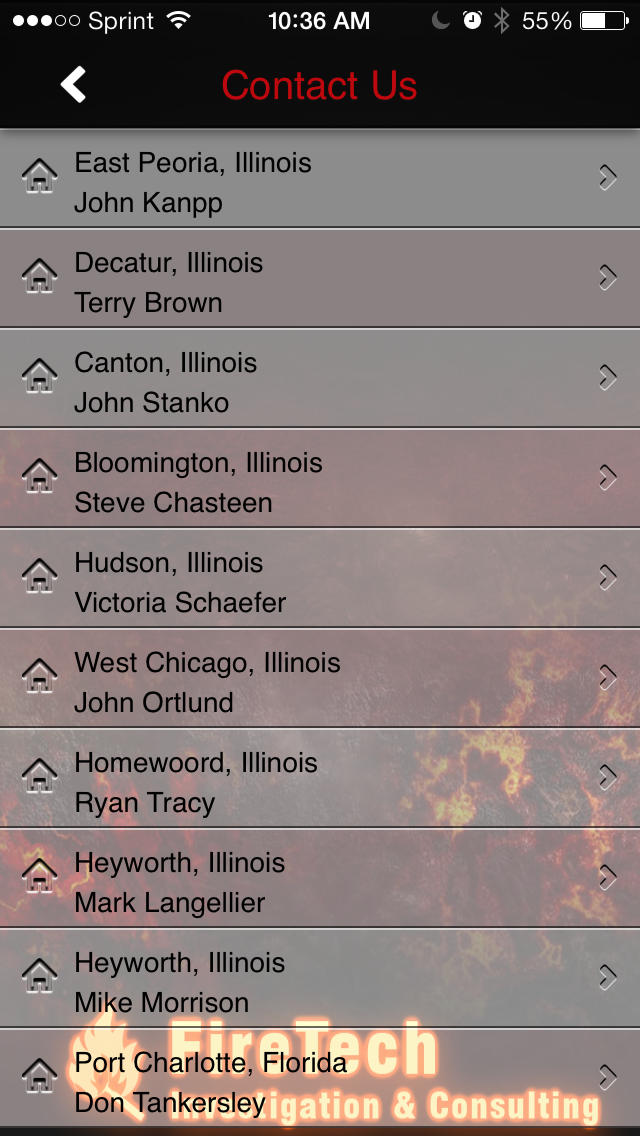Go back using the white arrow

[x=73, y=85]
